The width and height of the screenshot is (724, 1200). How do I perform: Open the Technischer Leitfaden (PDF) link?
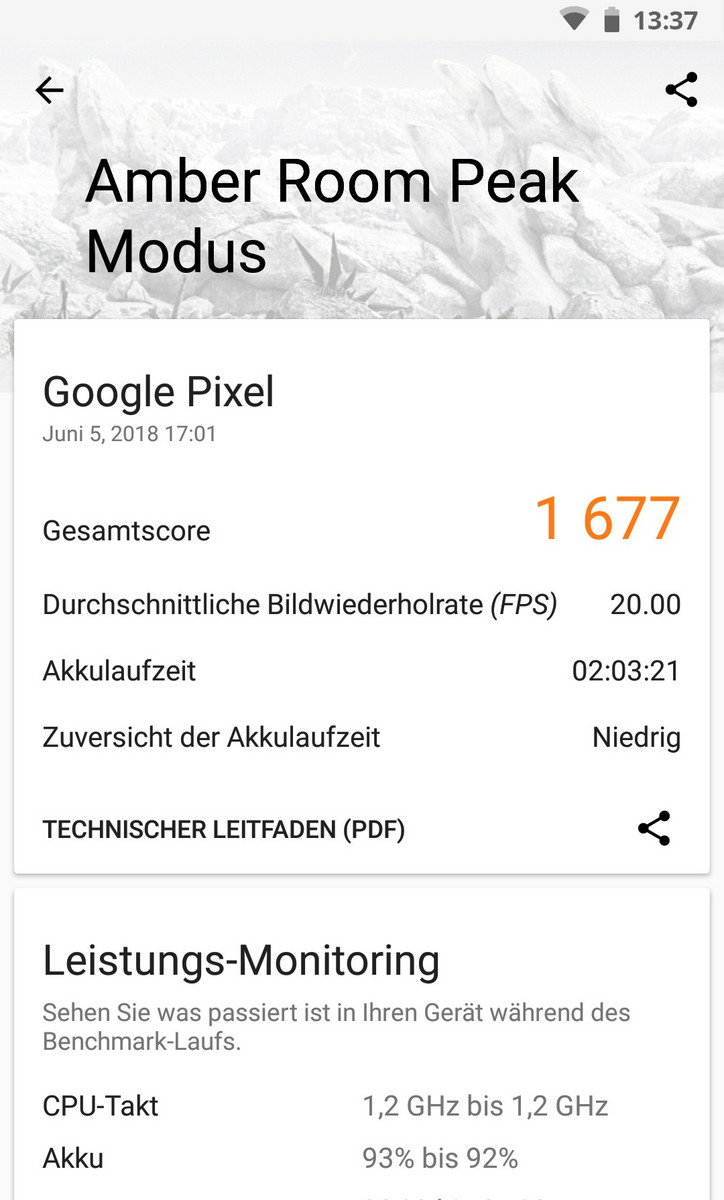(224, 829)
